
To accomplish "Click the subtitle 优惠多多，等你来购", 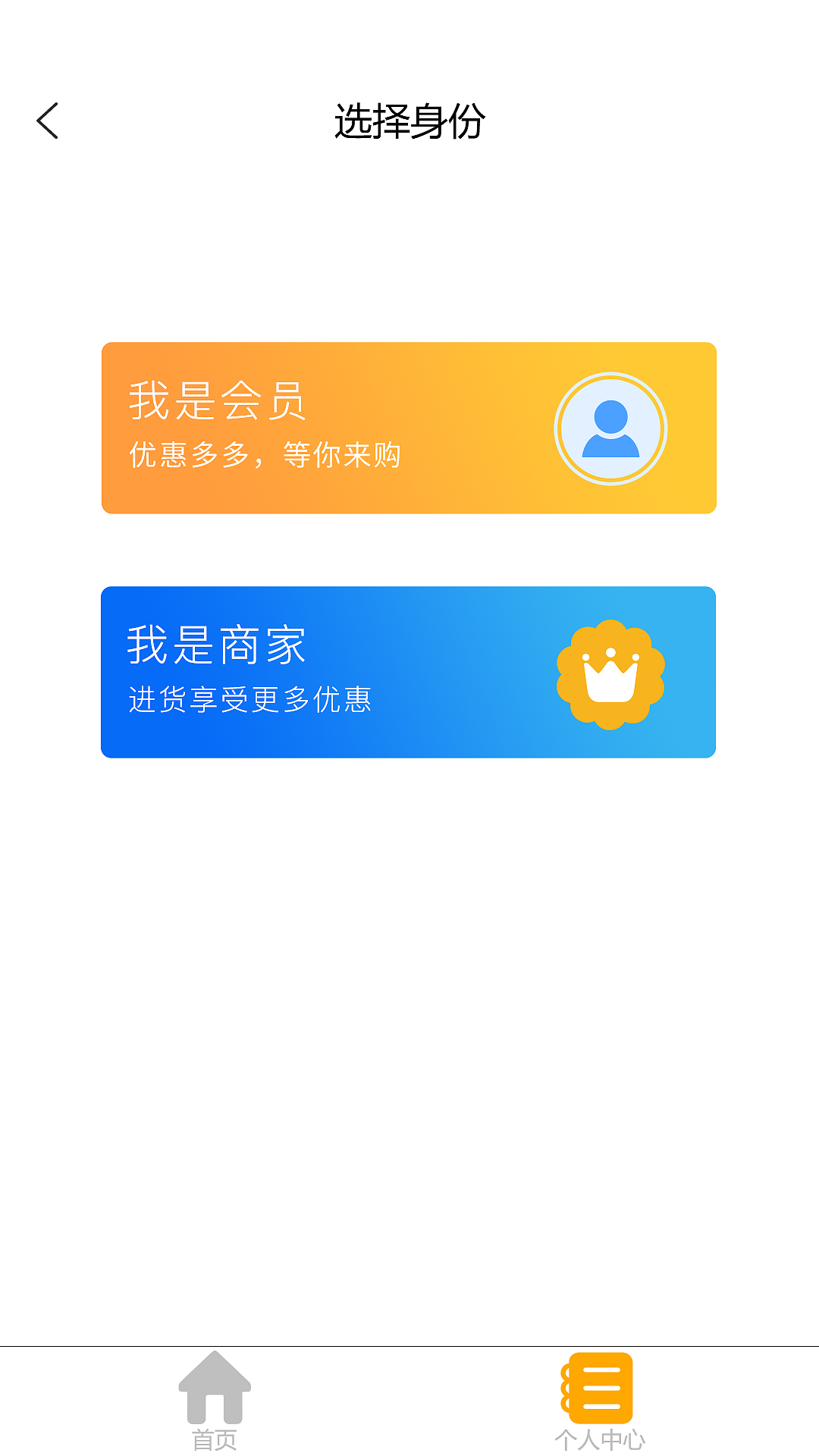I will click(267, 455).
